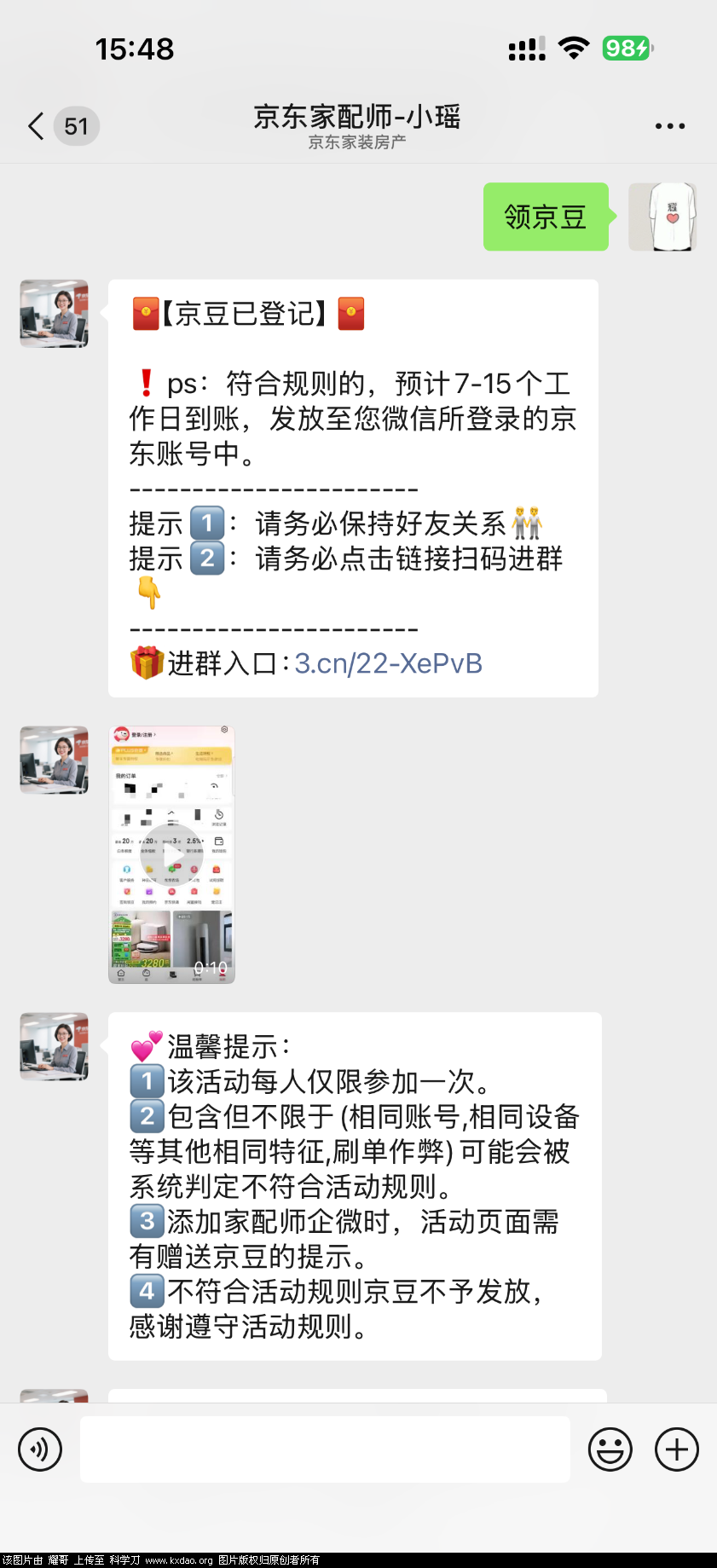View 小瑶's profile from the 京豆已登记 message avatar
This screenshot has height=1568, width=717.
click(55, 314)
